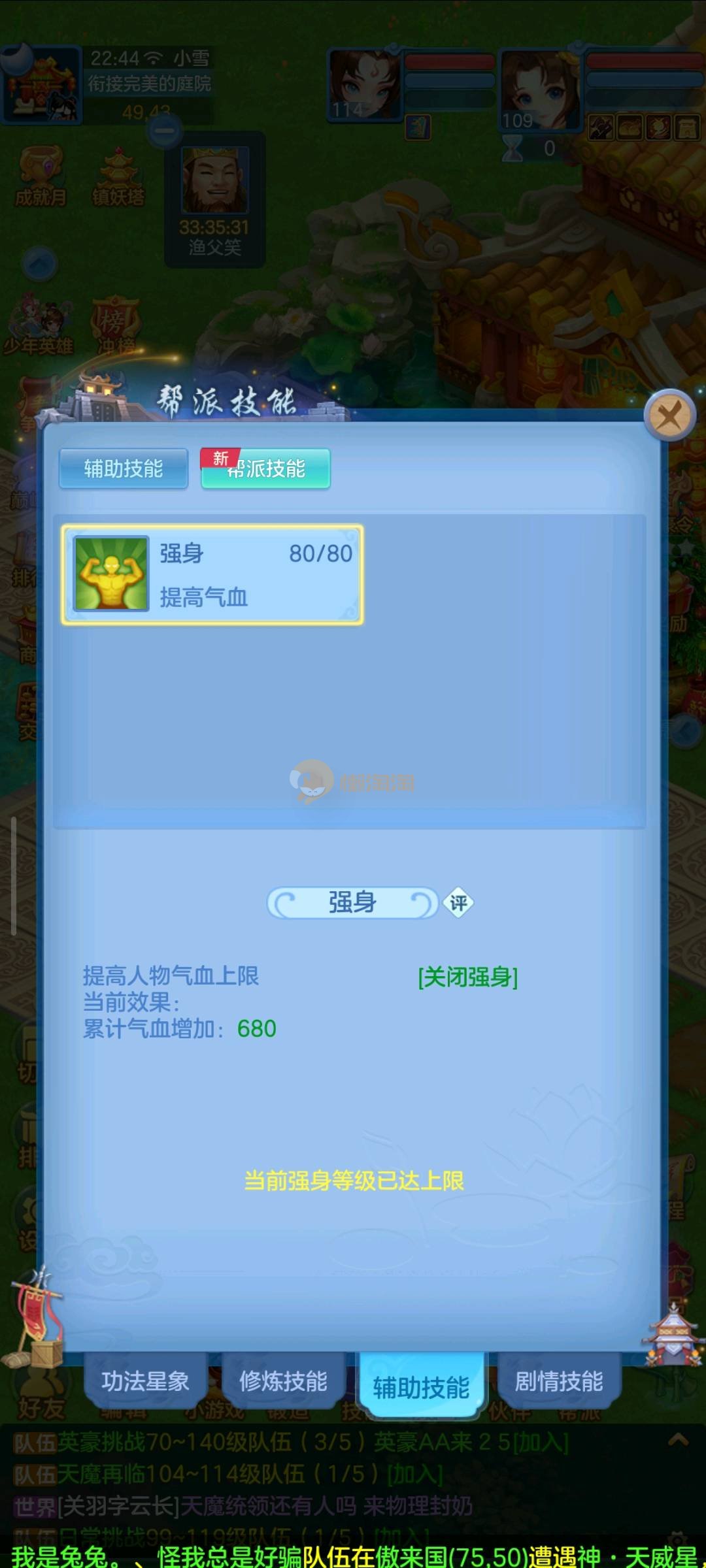Expand the chat panel with up arrow

678,1439
